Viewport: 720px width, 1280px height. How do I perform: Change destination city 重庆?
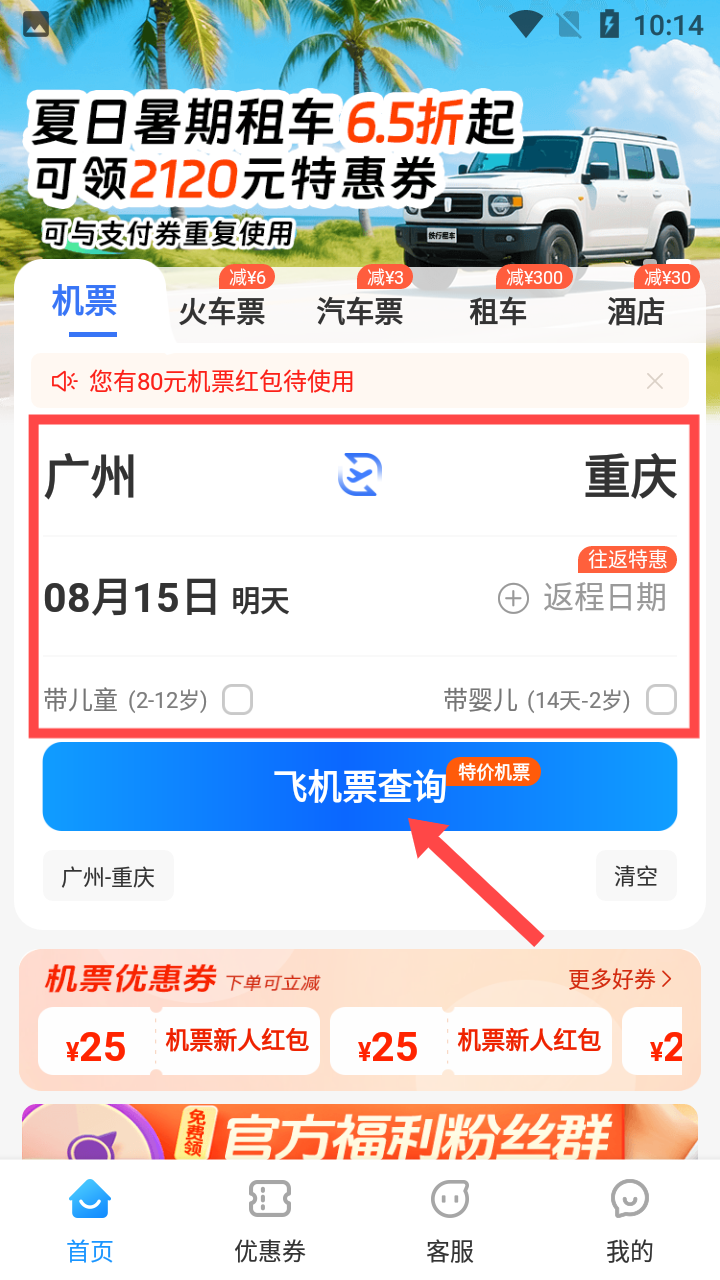[631, 476]
